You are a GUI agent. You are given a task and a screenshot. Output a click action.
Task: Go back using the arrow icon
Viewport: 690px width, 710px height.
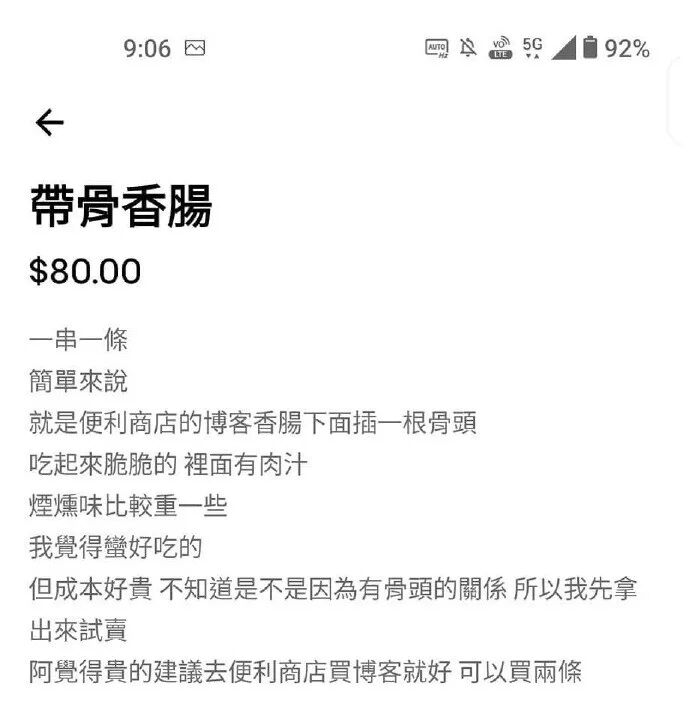click(50, 122)
